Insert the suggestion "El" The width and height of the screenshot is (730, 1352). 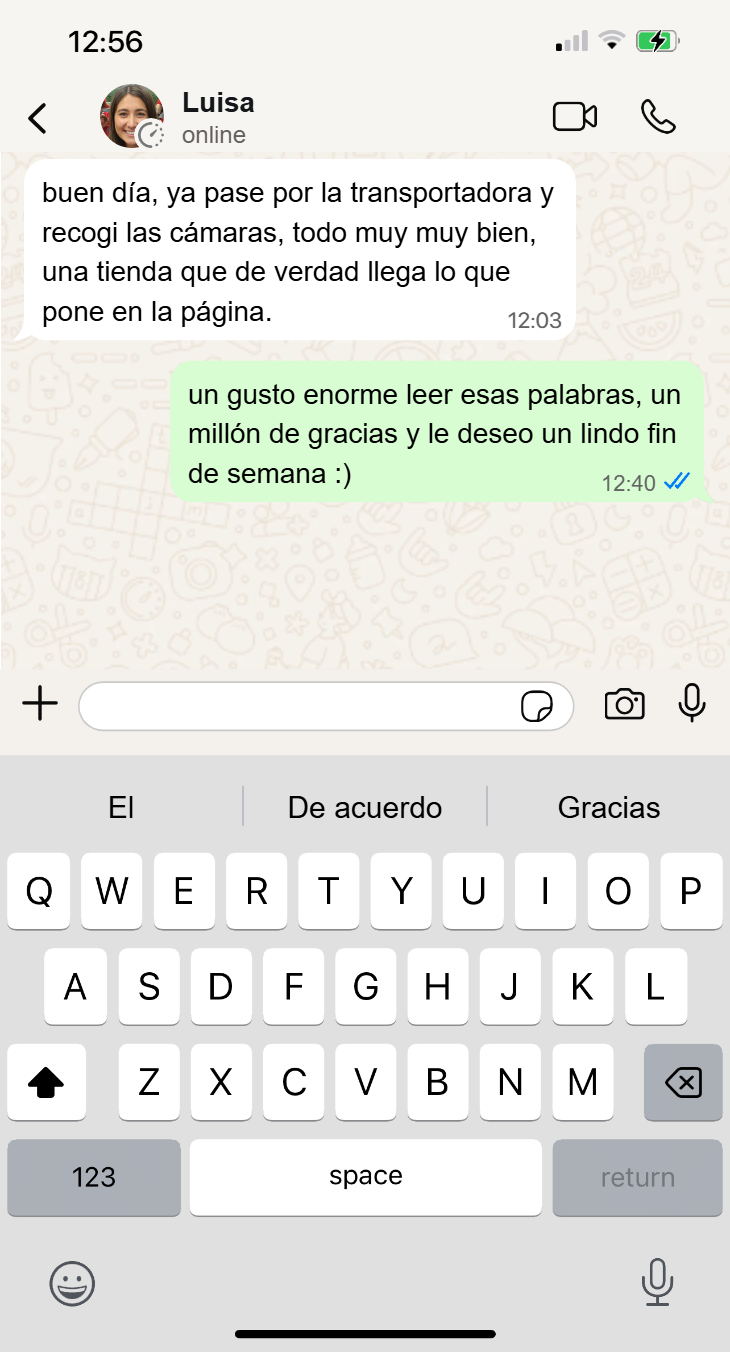click(121, 807)
